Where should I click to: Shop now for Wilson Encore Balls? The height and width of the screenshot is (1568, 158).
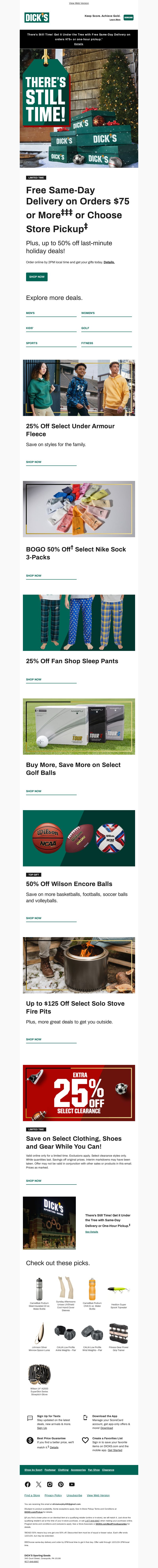(x=33, y=918)
